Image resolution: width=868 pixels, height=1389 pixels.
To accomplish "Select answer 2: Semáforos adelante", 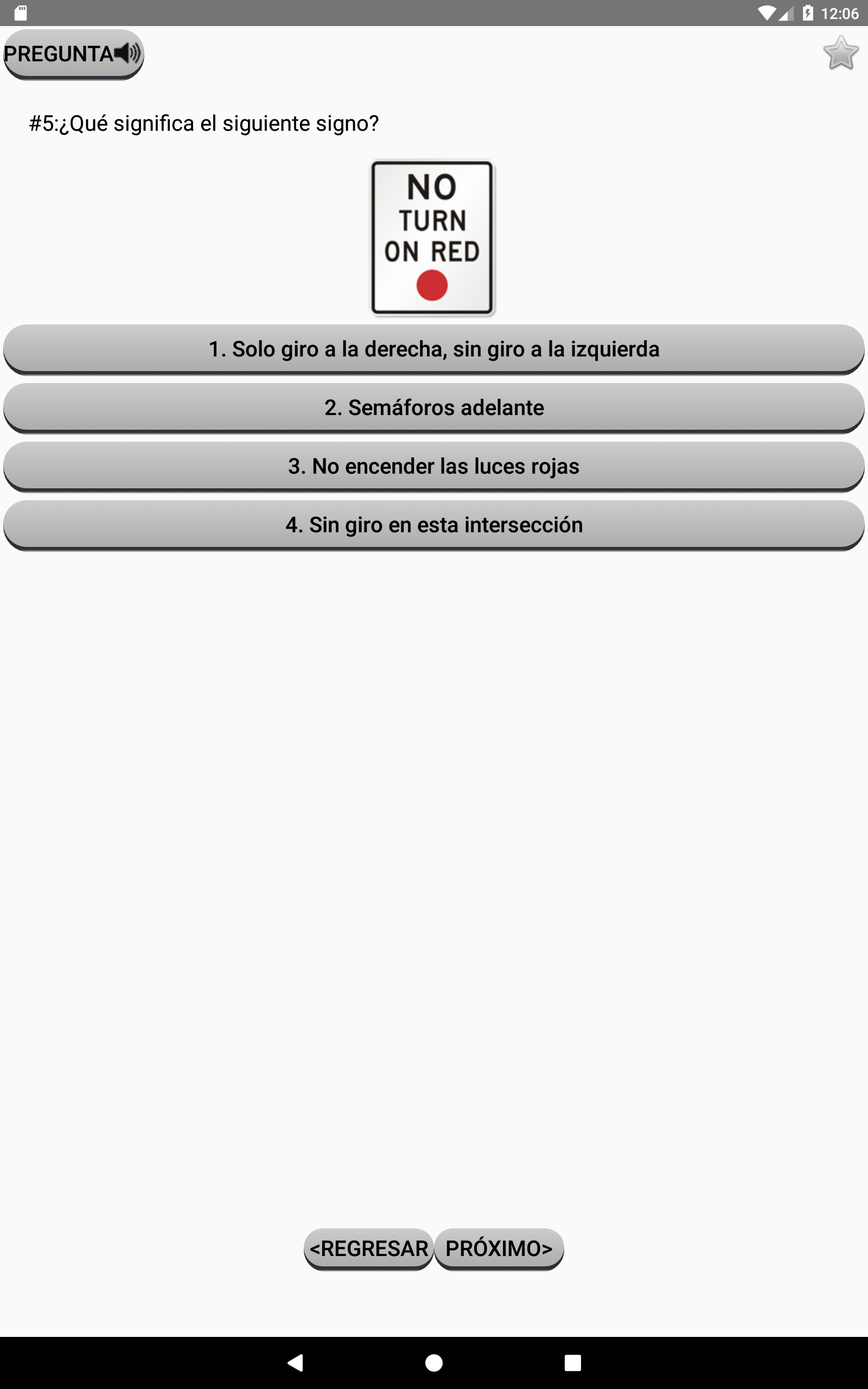I will click(x=434, y=408).
